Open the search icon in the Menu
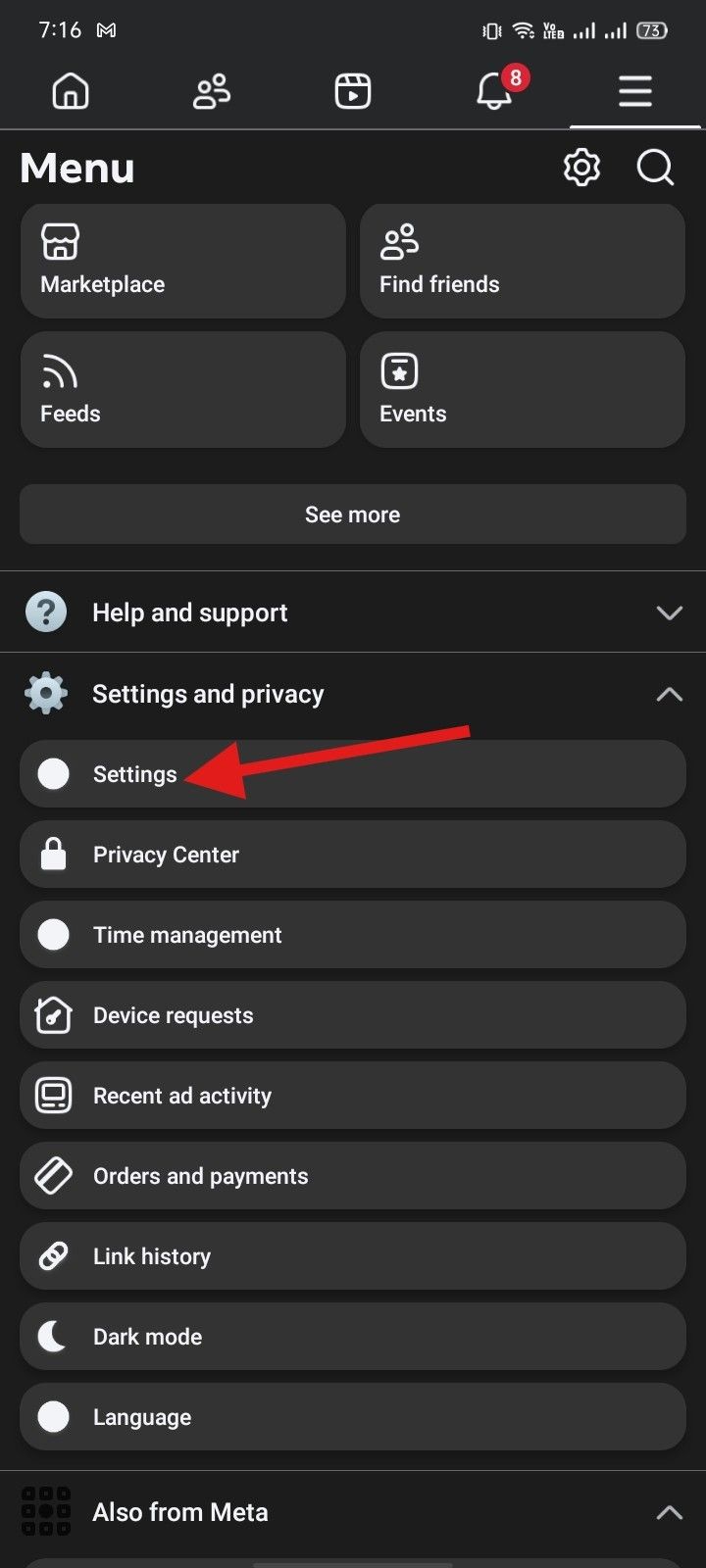This screenshot has width=706, height=1568. 654,168
